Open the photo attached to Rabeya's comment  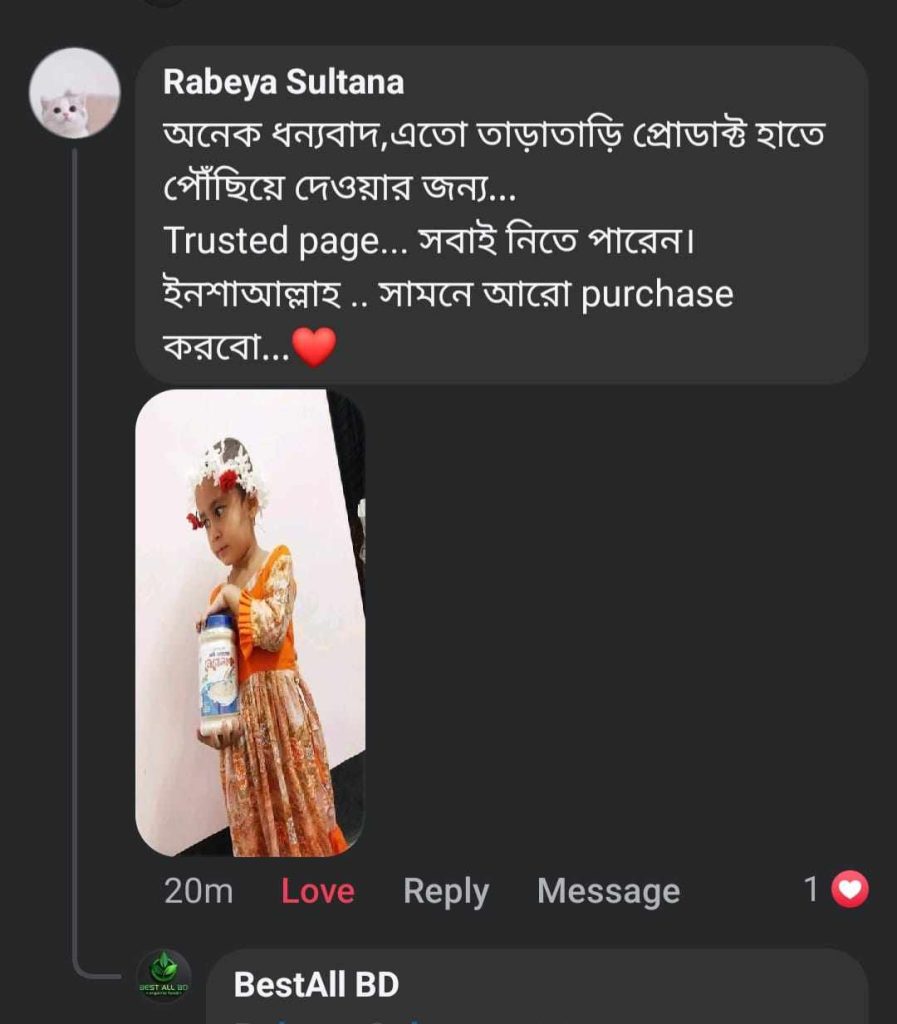coord(250,622)
